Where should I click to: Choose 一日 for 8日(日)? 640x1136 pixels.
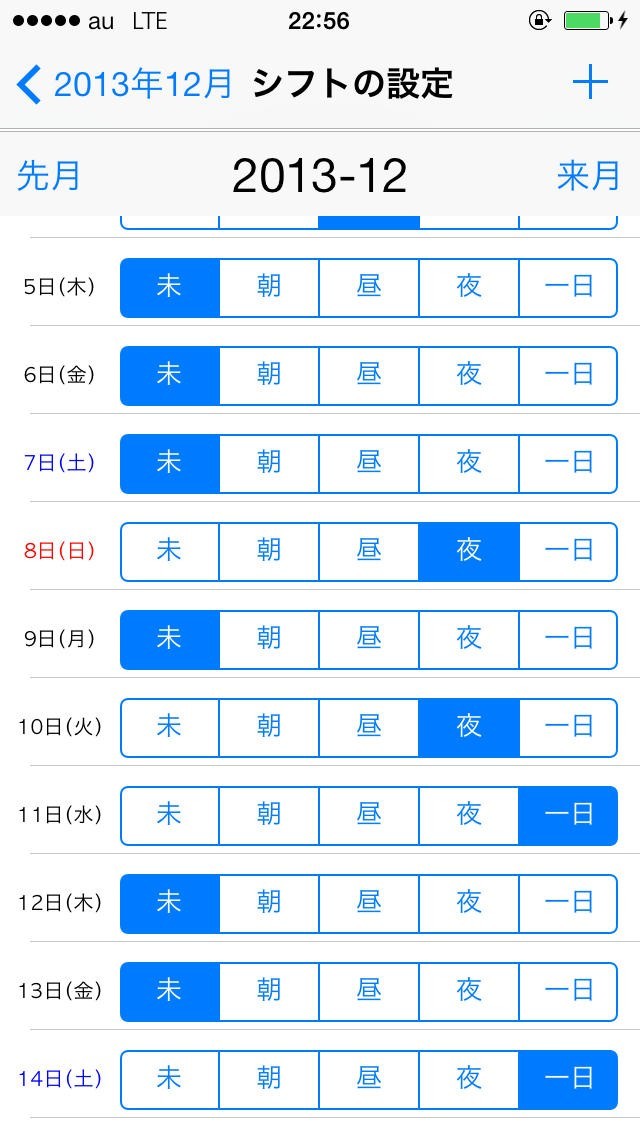pyautogui.click(x=568, y=551)
